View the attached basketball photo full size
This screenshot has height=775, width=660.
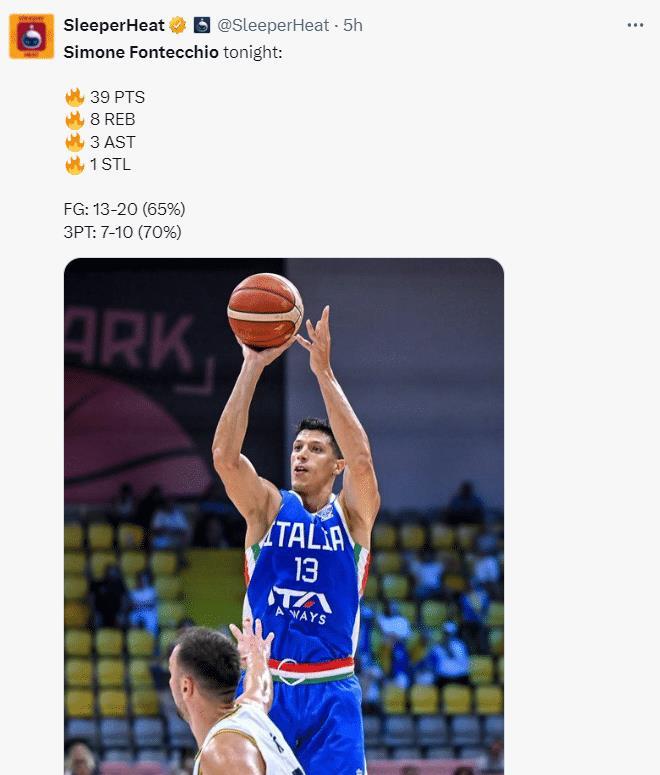(284, 516)
